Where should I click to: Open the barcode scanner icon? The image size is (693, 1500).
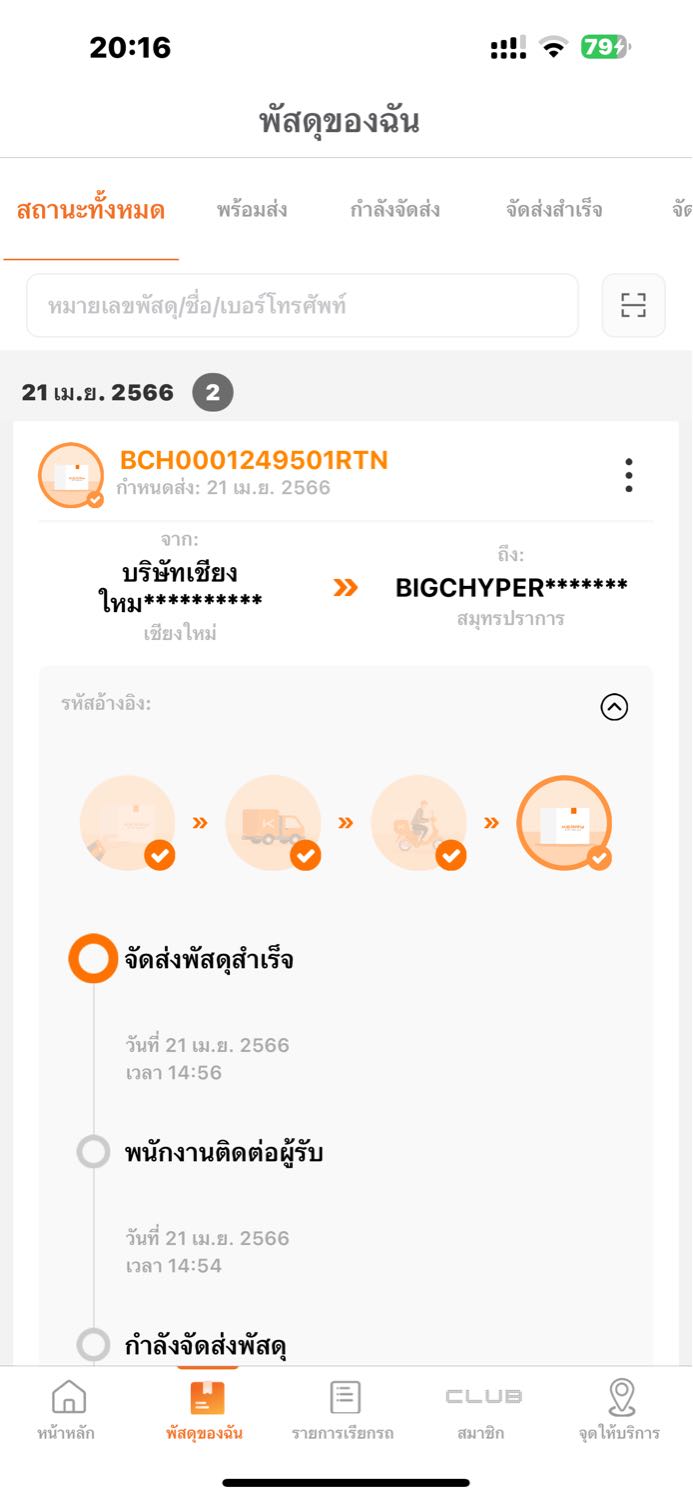[x=633, y=305]
